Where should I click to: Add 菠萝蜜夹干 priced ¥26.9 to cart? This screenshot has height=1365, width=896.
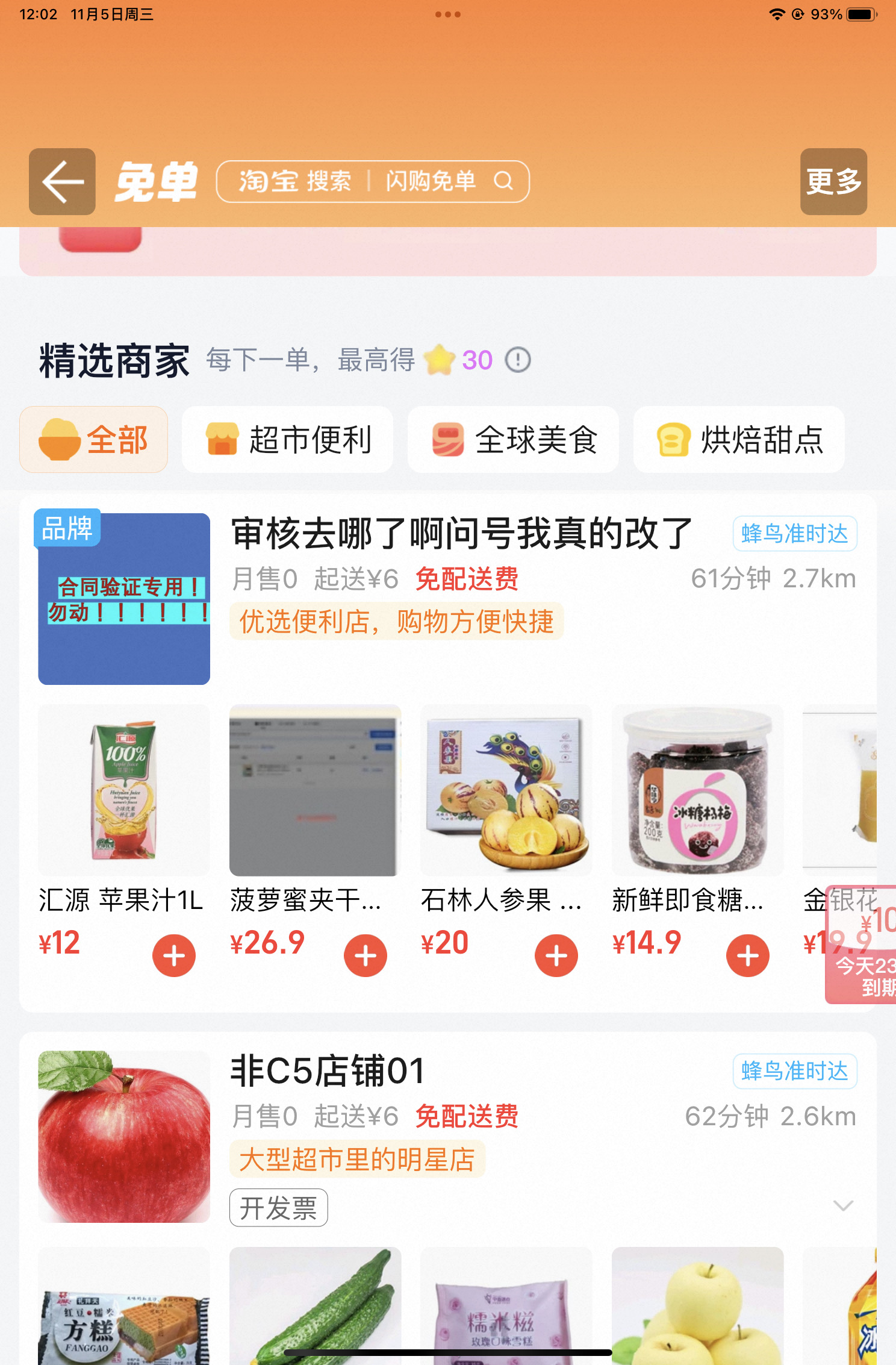(366, 956)
